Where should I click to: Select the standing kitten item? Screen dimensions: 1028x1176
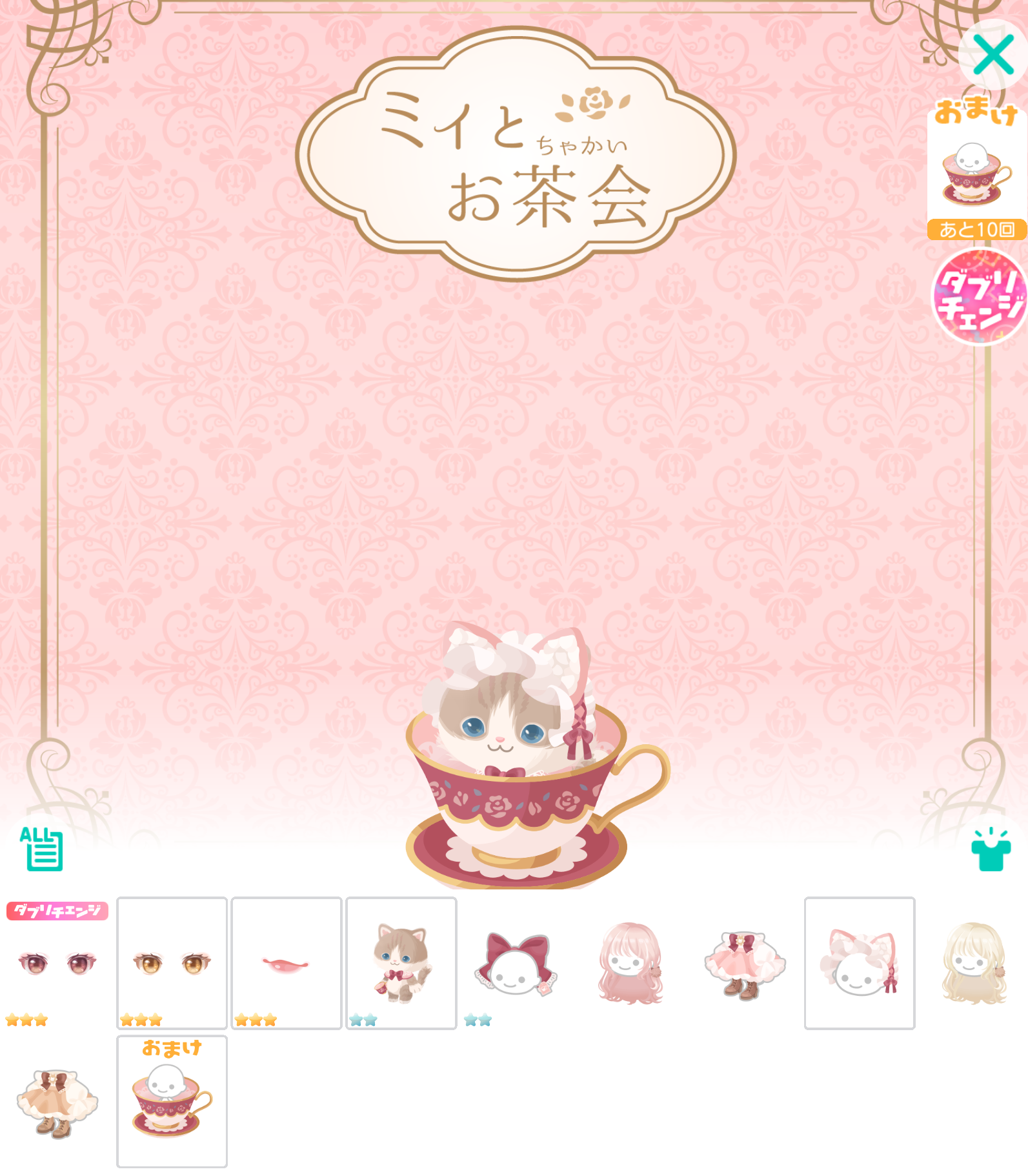pos(401,963)
